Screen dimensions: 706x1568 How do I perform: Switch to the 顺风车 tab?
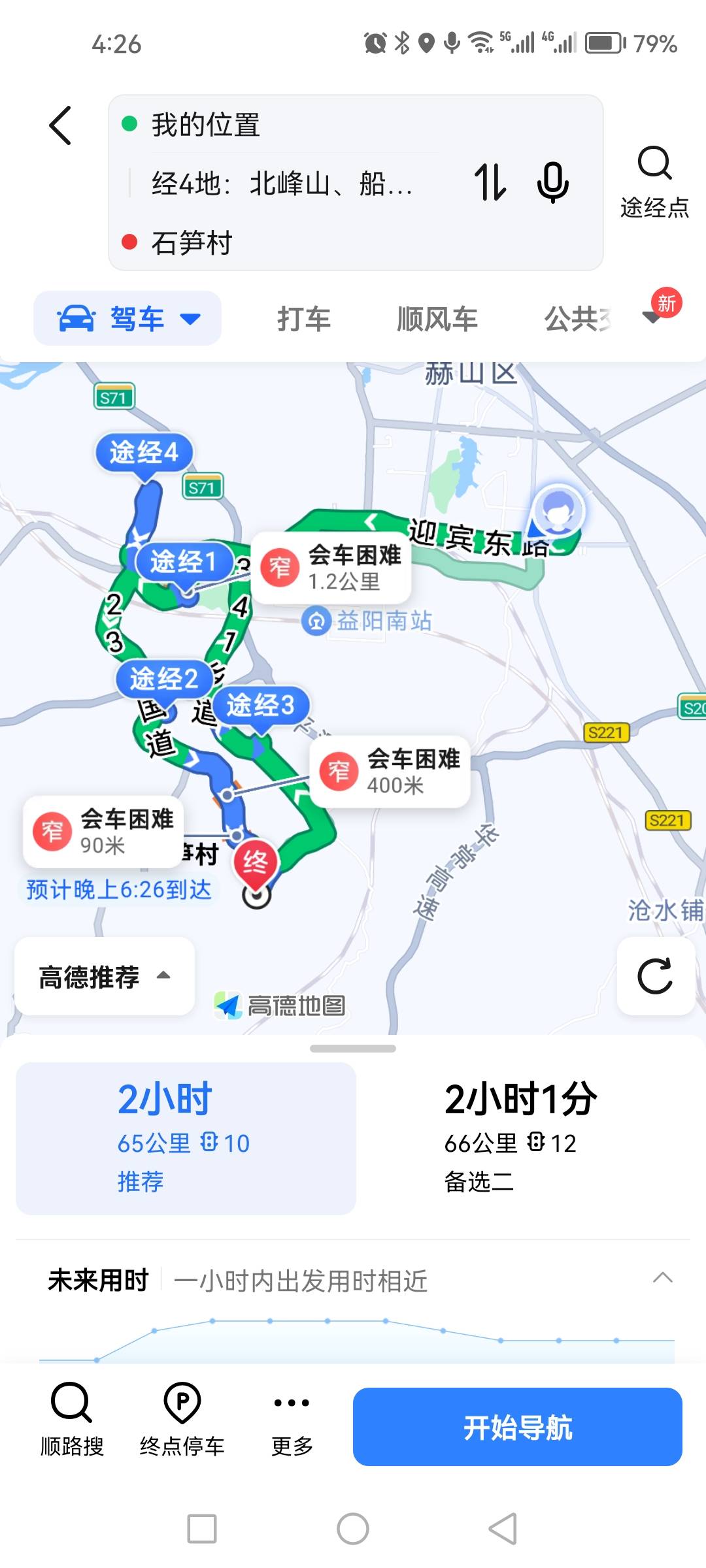(x=437, y=319)
